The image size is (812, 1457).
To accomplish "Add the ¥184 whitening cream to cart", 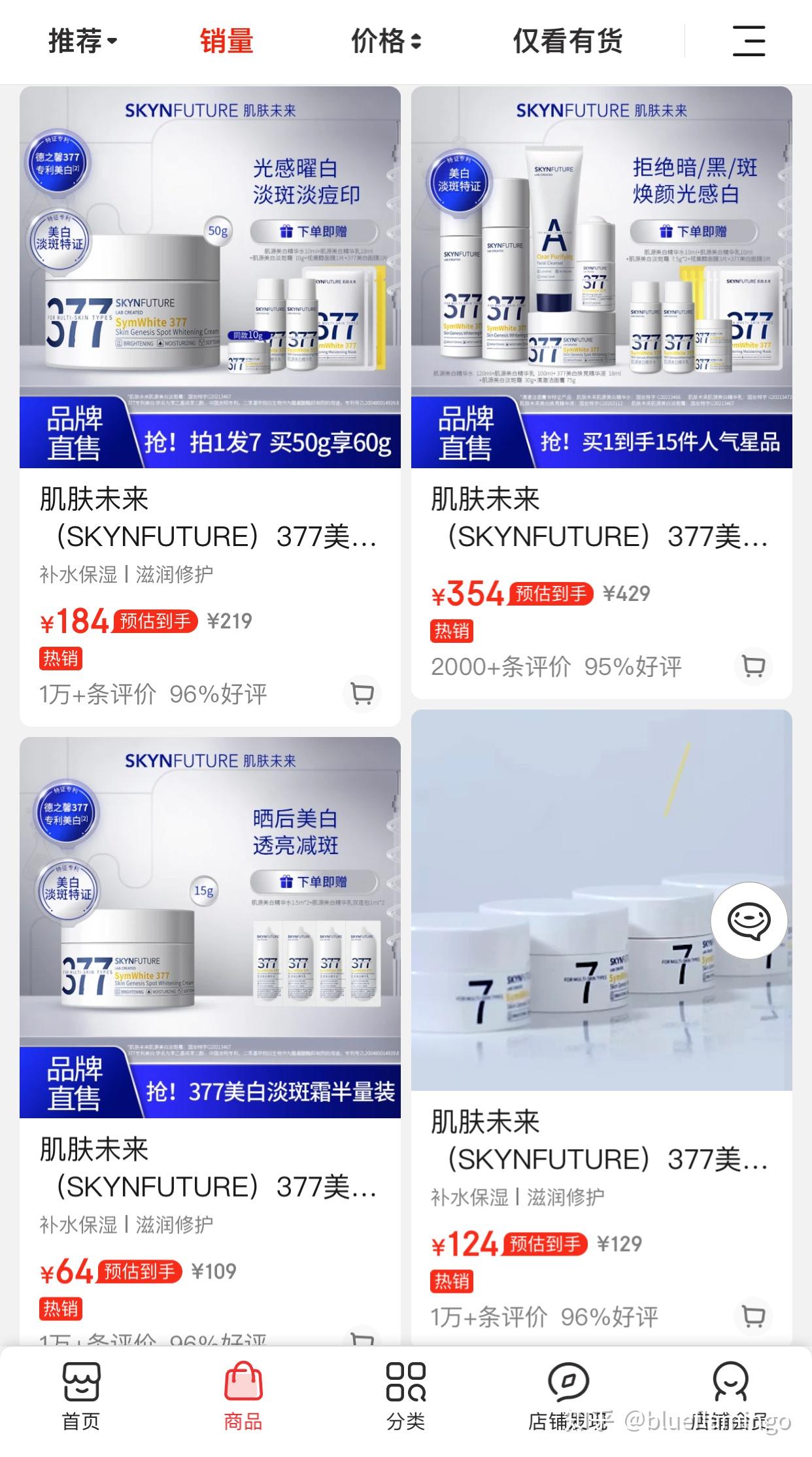I will [362, 693].
